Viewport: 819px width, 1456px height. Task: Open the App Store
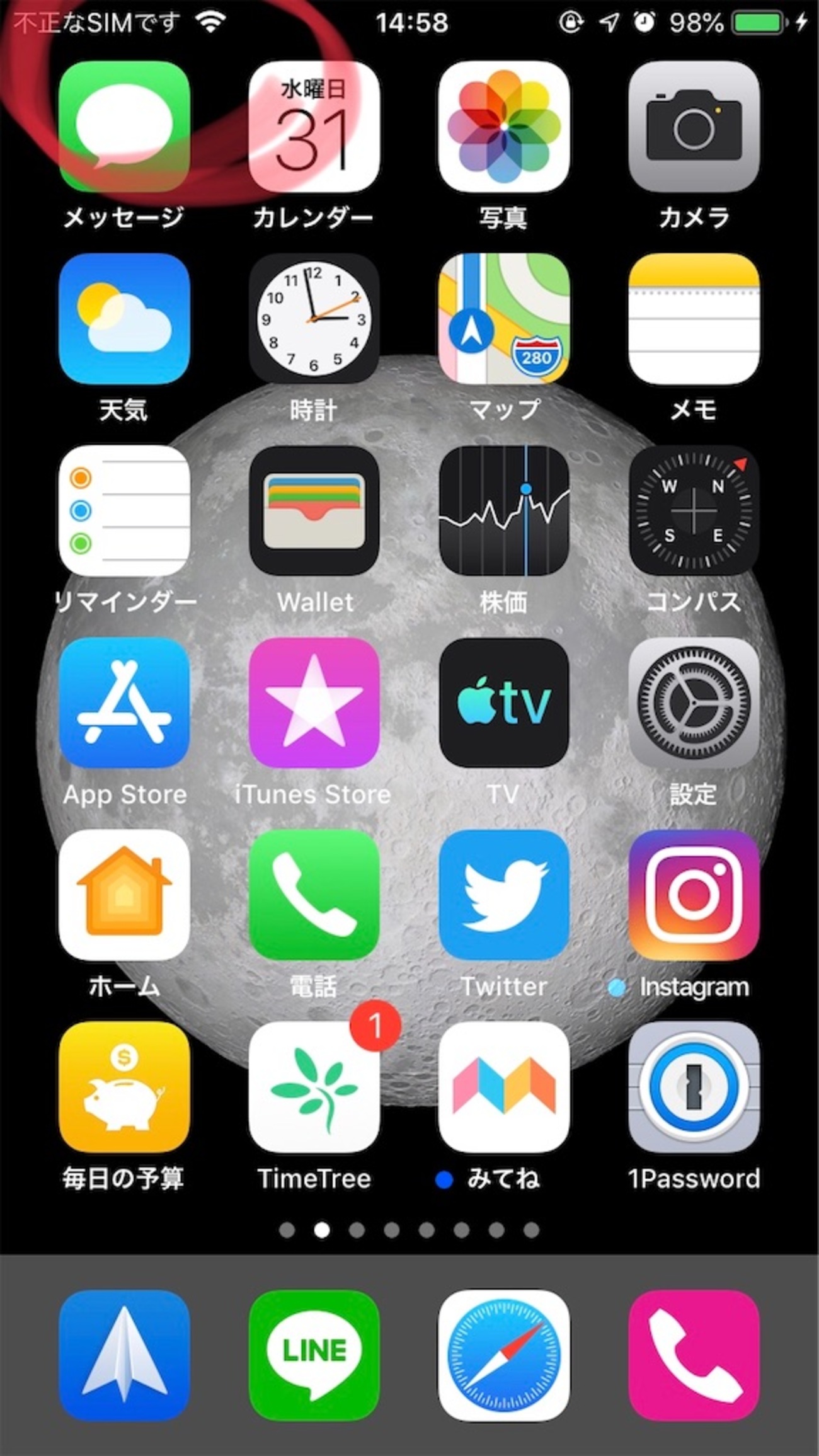click(124, 703)
